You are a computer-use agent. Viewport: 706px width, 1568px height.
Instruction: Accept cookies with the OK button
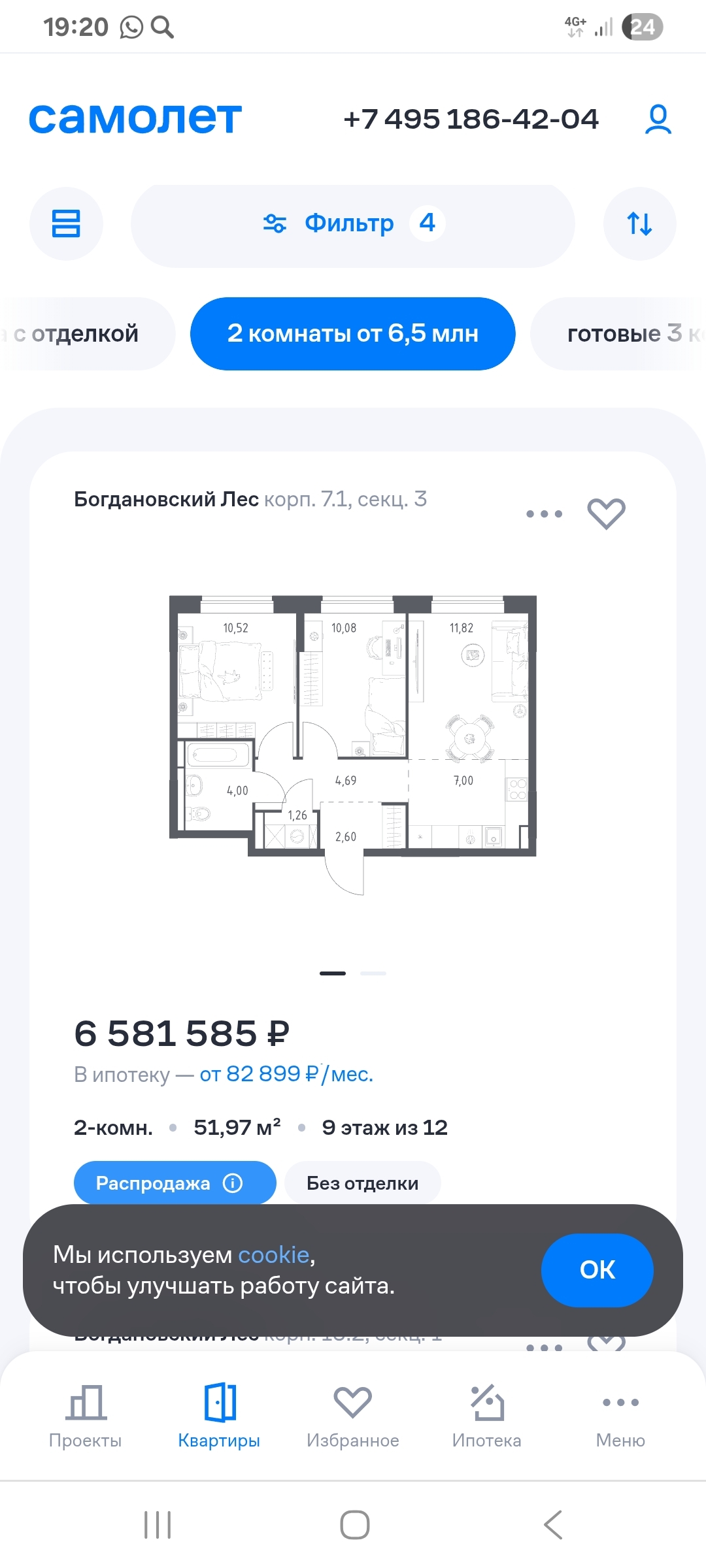point(597,1269)
